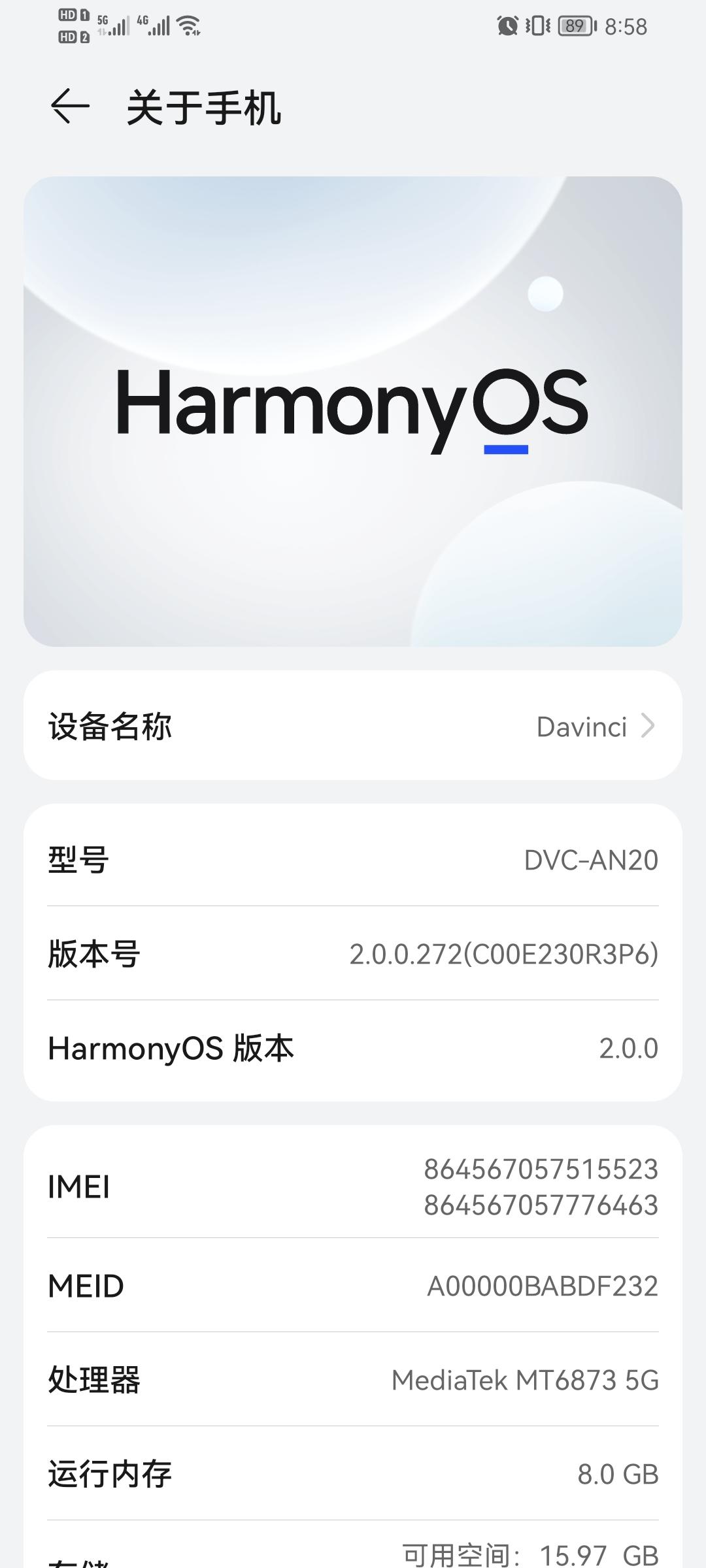Go back from the 关于手机 page

tap(69, 106)
